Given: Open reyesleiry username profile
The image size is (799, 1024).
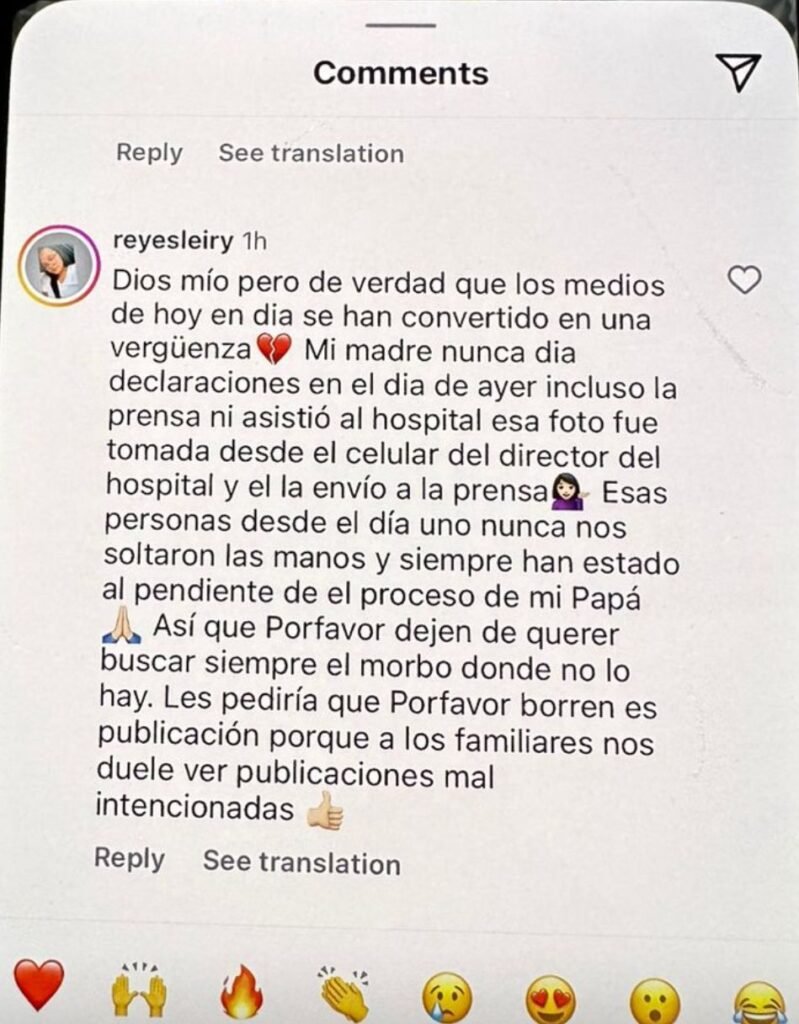Looking at the screenshot, I should point(173,241).
